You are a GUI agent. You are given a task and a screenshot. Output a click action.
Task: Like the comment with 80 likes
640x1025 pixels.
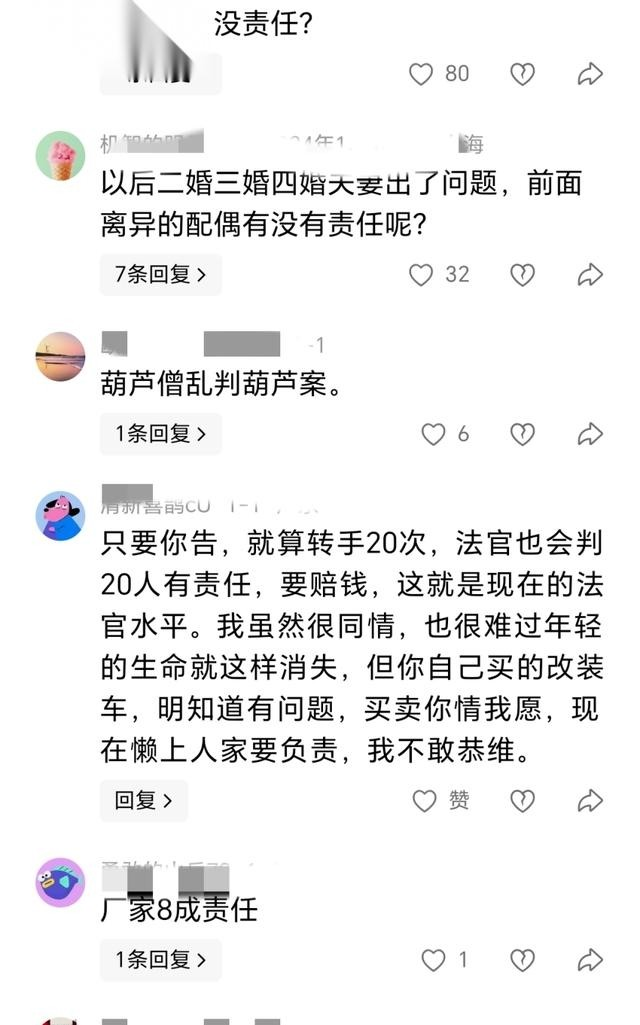click(x=422, y=74)
